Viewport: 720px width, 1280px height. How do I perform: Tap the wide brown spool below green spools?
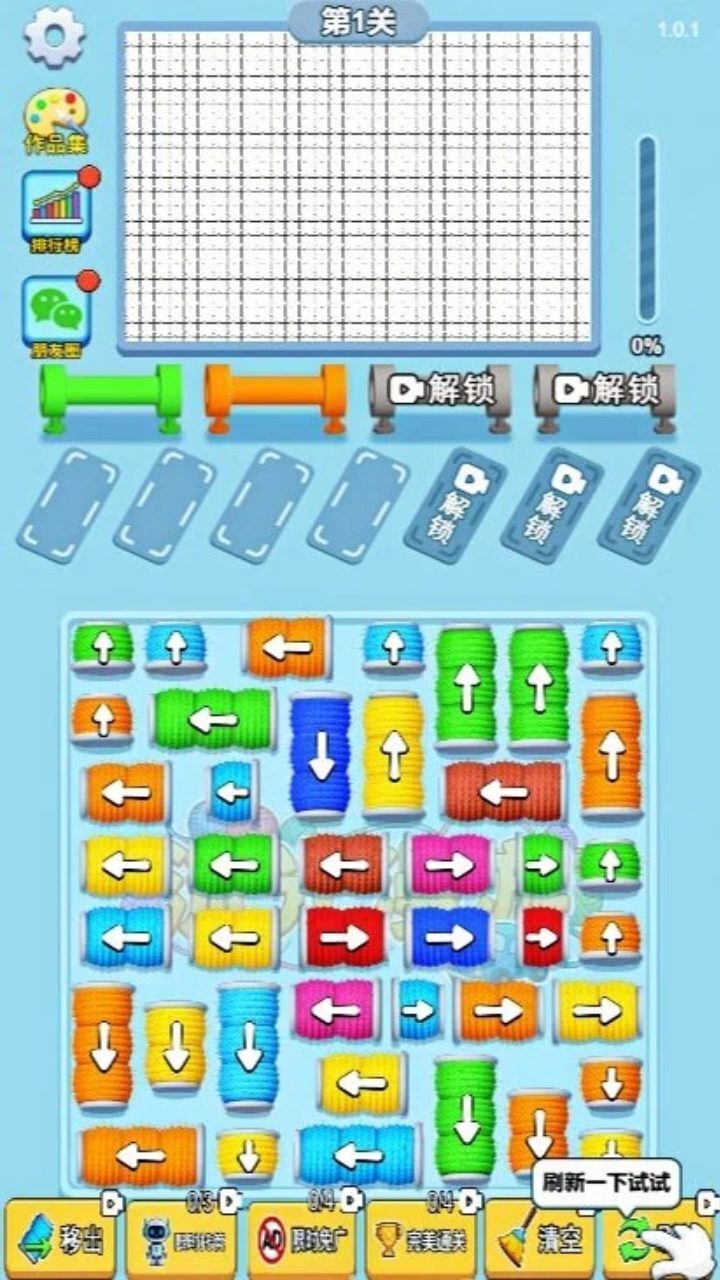click(504, 792)
